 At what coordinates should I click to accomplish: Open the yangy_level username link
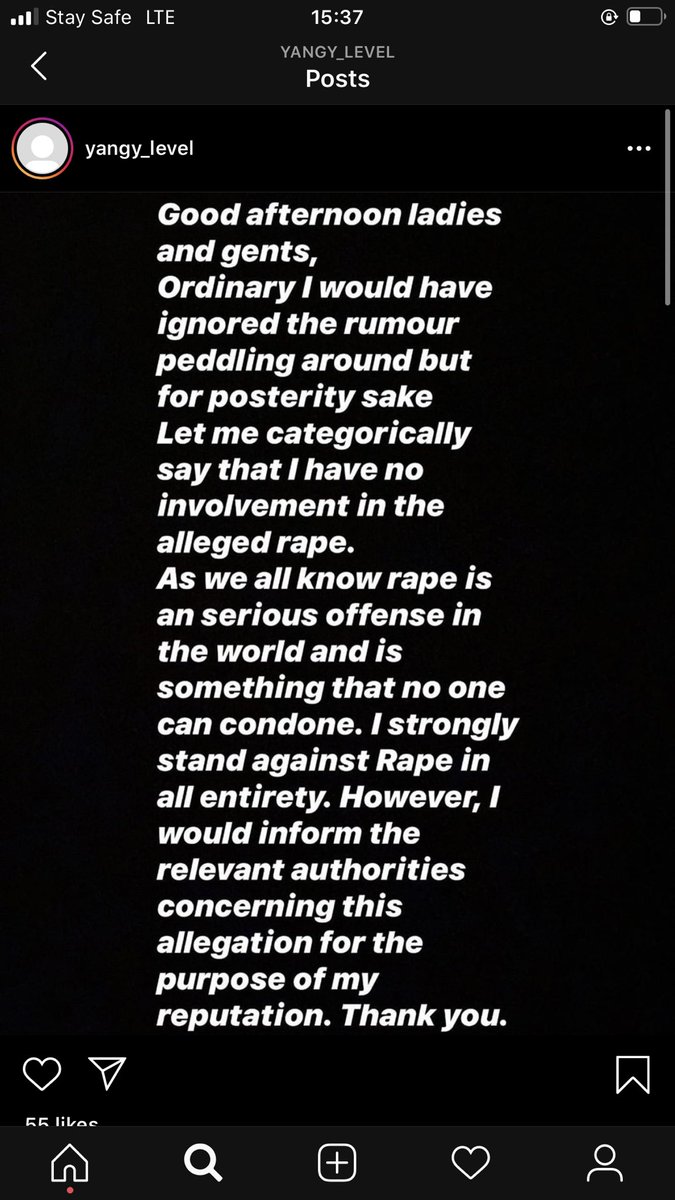(139, 149)
